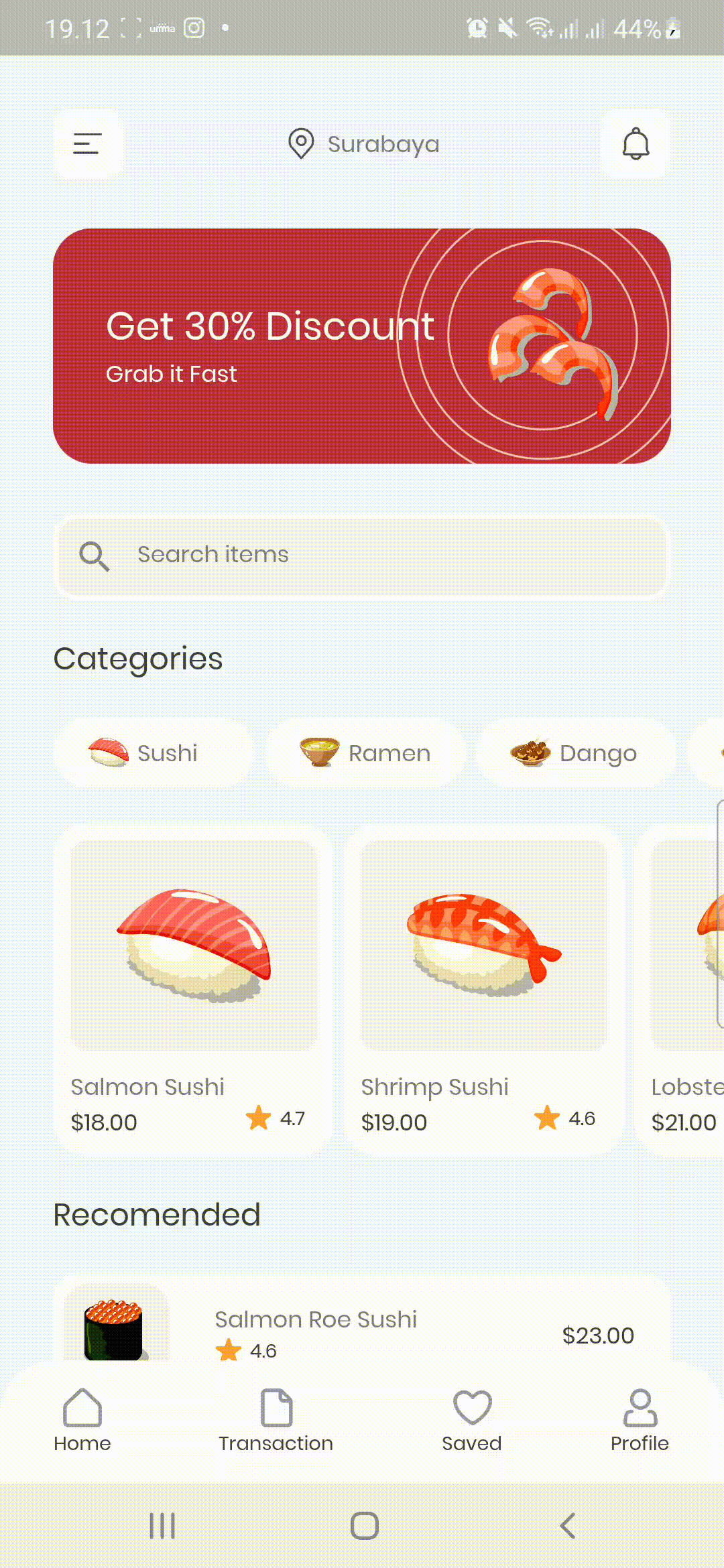Select the Sushi category chip
724x1568 pixels.
pyautogui.click(x=153, y=753)
